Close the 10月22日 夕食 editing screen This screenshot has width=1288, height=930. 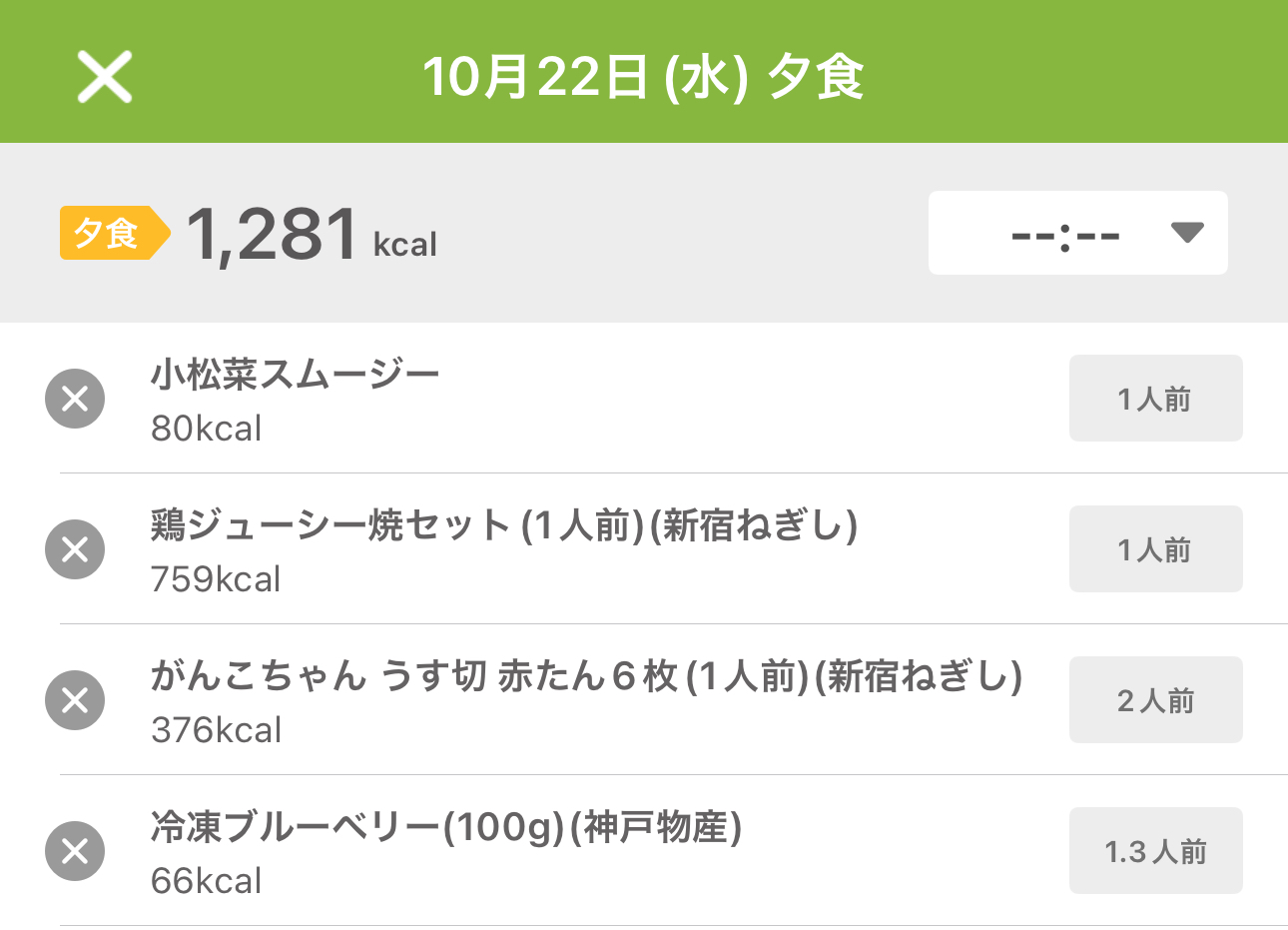[x=105, y=77]
